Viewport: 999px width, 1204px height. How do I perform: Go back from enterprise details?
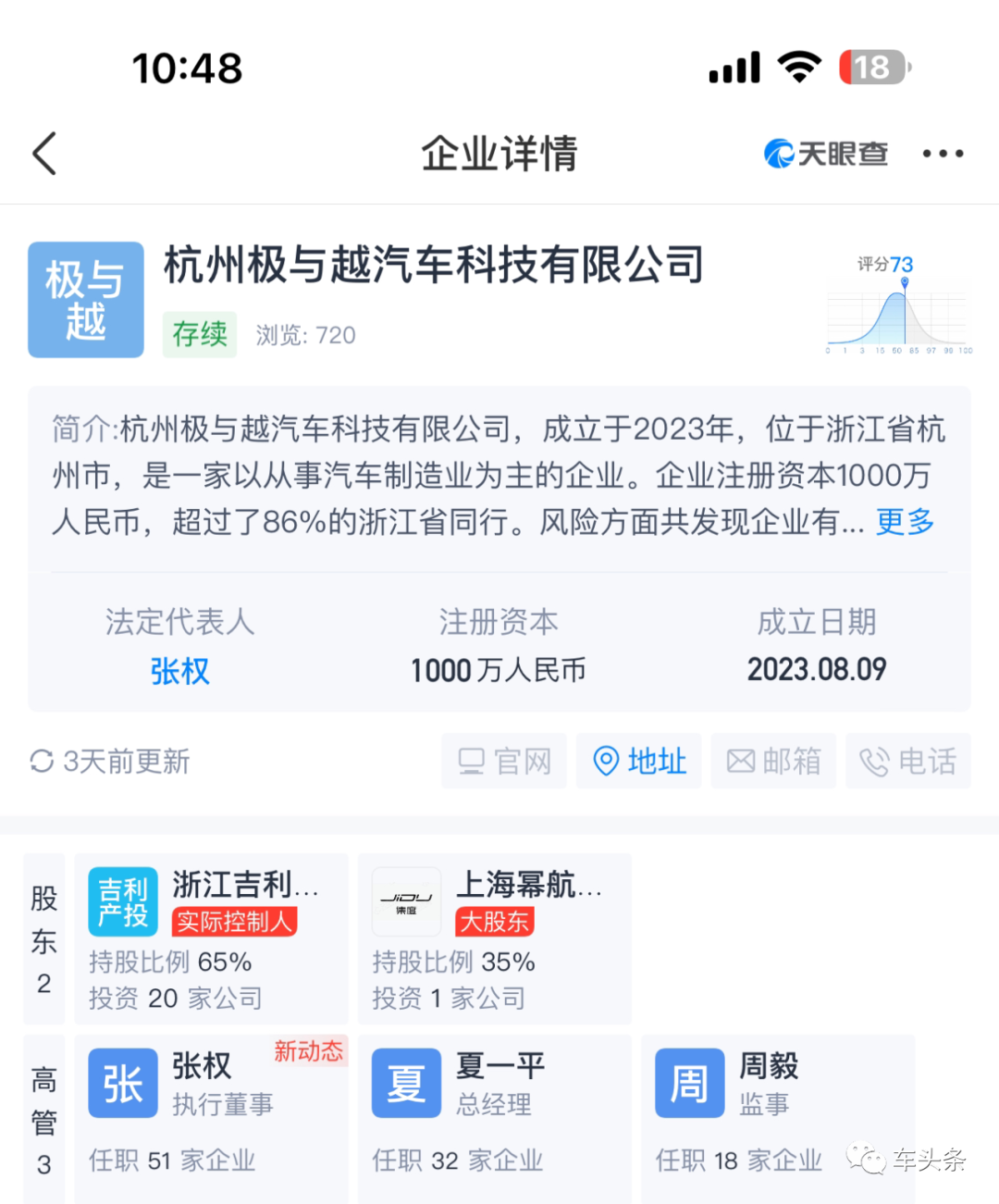click(44, 154)
